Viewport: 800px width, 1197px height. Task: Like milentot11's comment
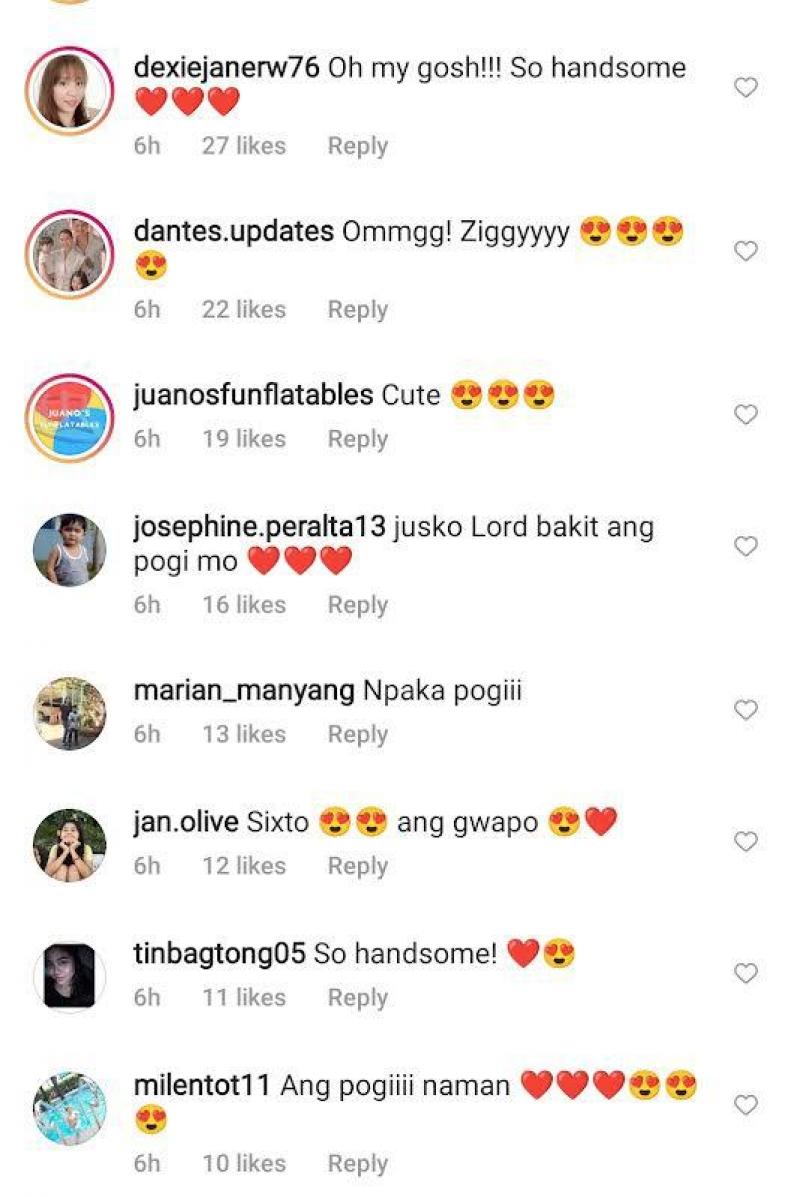tap(746, 1105)
